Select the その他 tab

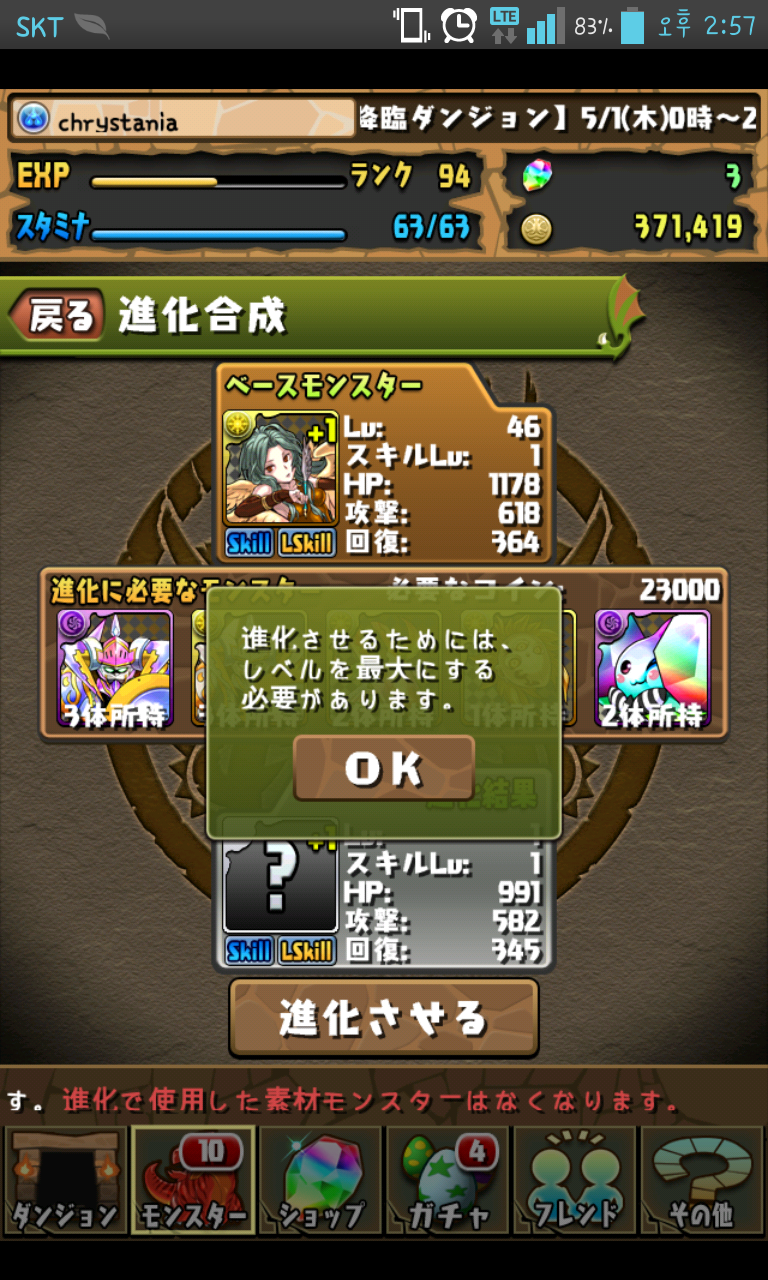click(702, 1180)
